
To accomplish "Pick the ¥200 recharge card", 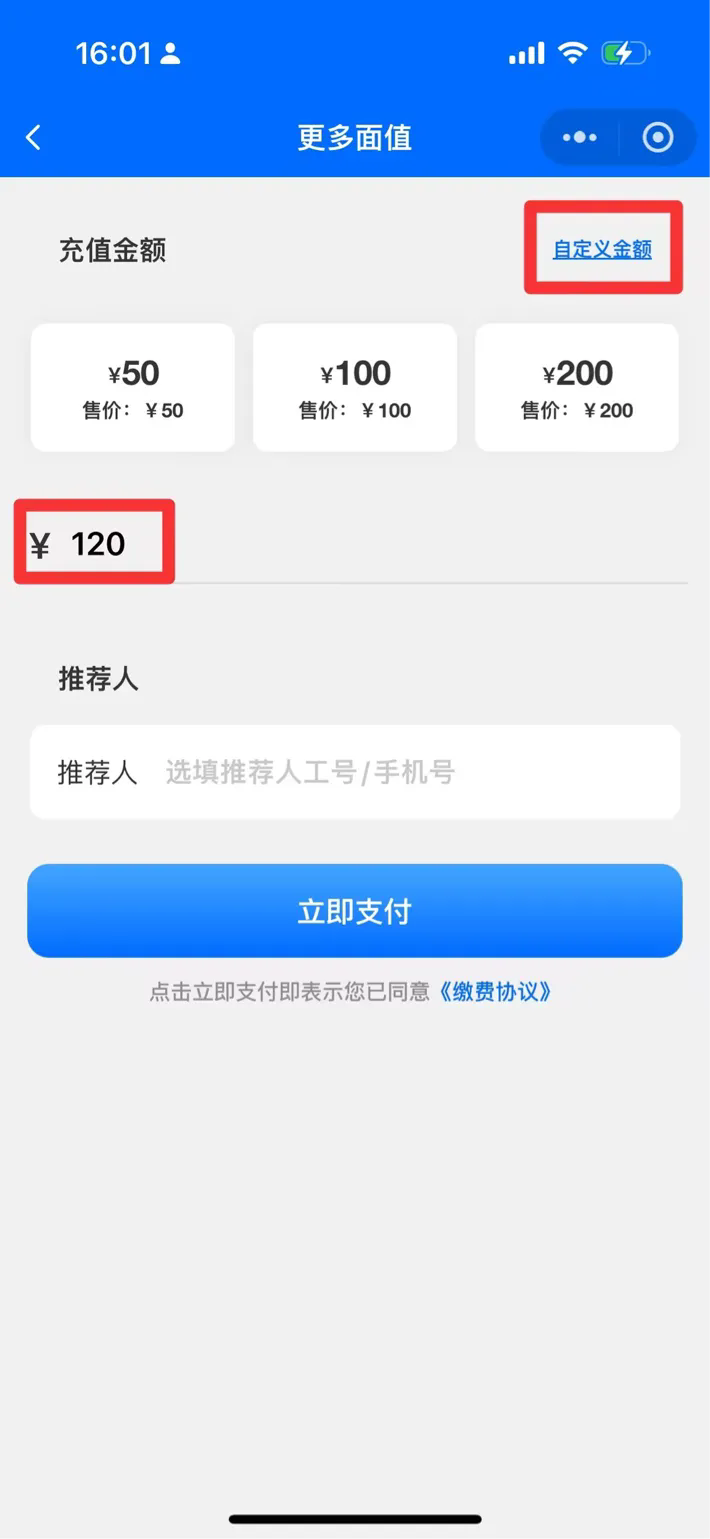I will (x=577, y=387).
